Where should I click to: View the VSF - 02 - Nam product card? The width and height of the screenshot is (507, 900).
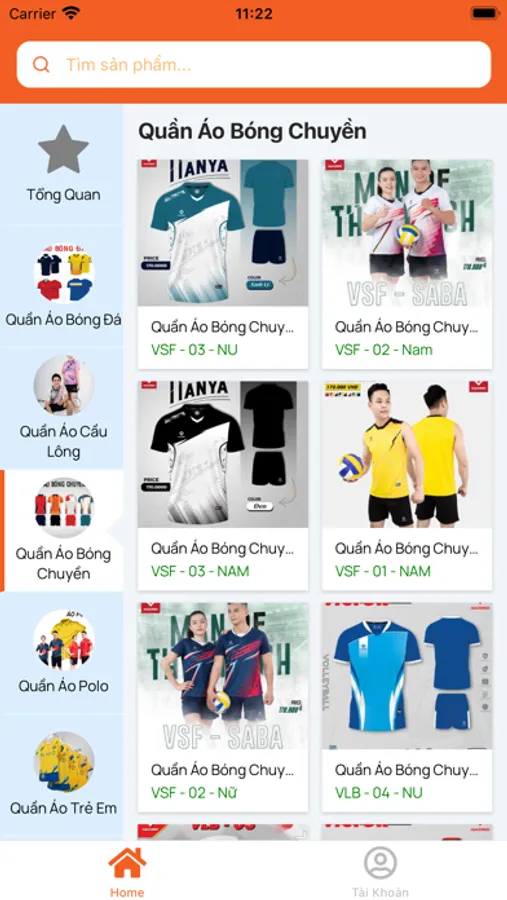pos(407,264)
